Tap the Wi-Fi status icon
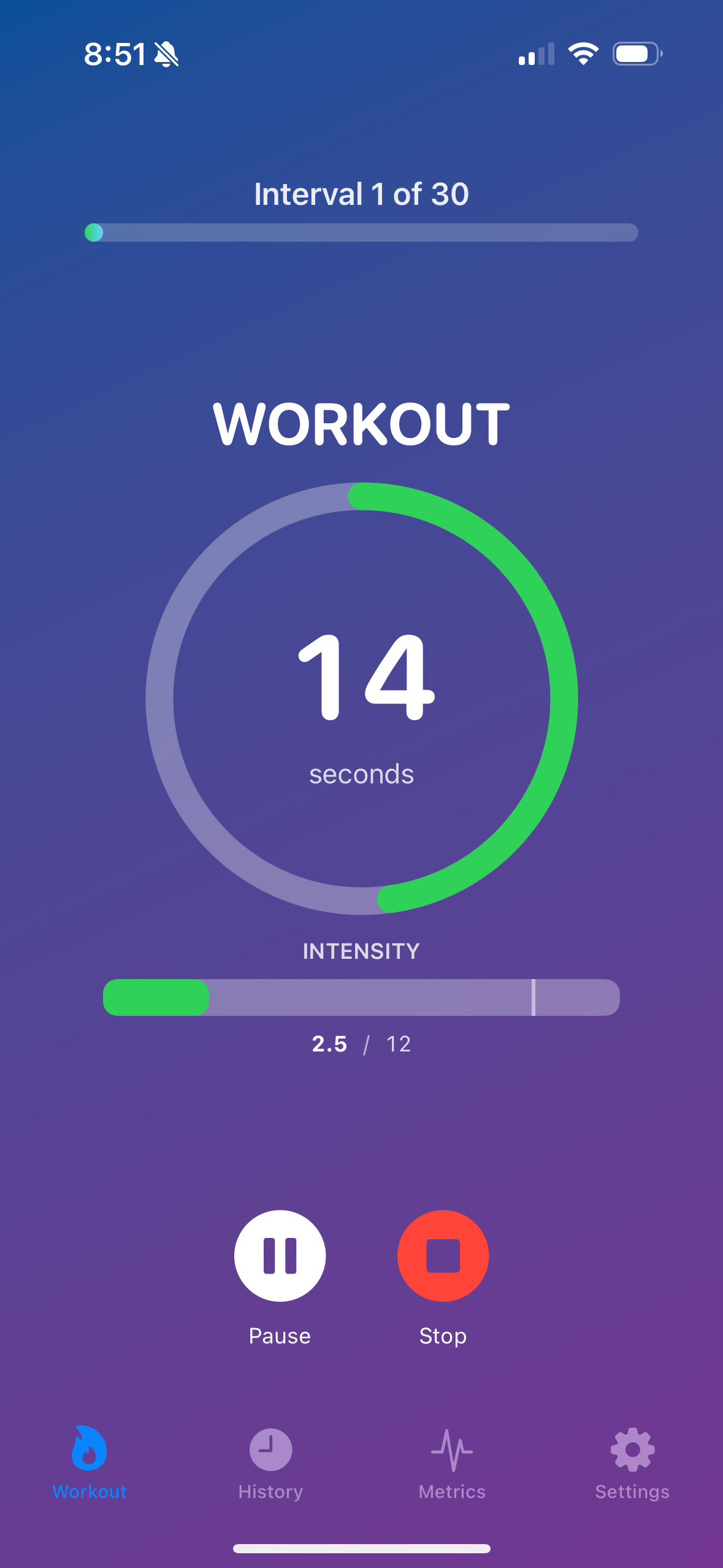The width and height of the screenshot is (723, 1568). pyautogui.click(x=583, y=55)
